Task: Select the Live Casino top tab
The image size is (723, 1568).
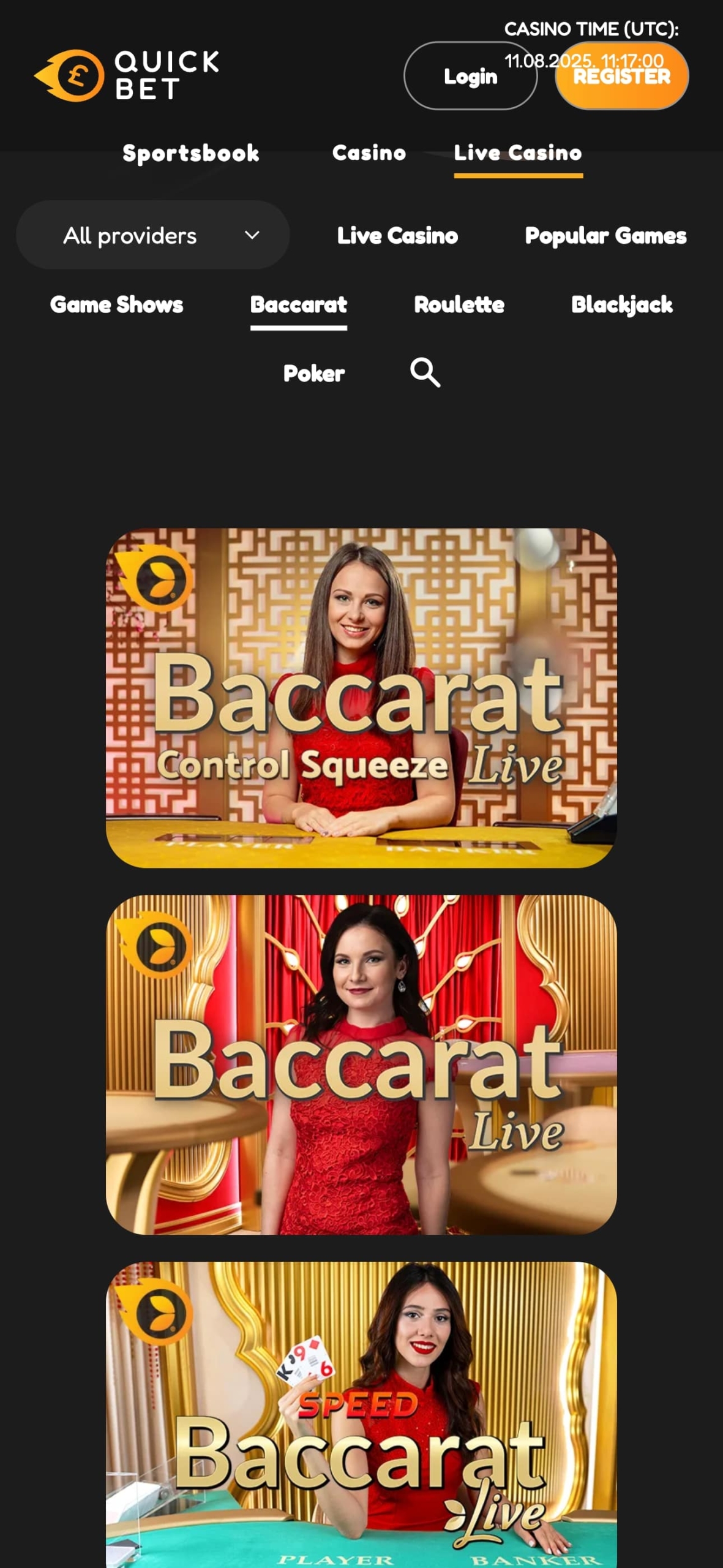Action: coord(518,153)
